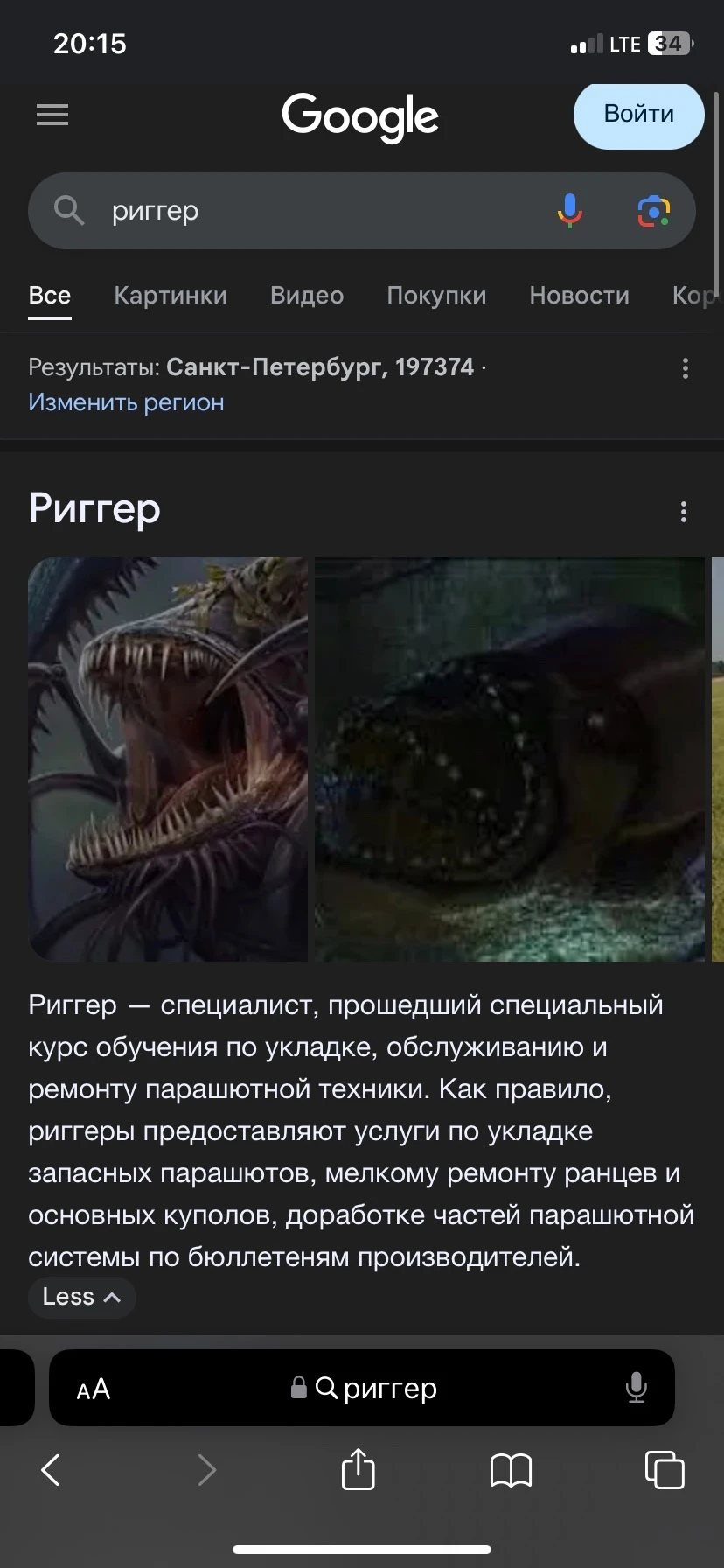Open Safari page settings with the AA icon

tap(93, 1388)
